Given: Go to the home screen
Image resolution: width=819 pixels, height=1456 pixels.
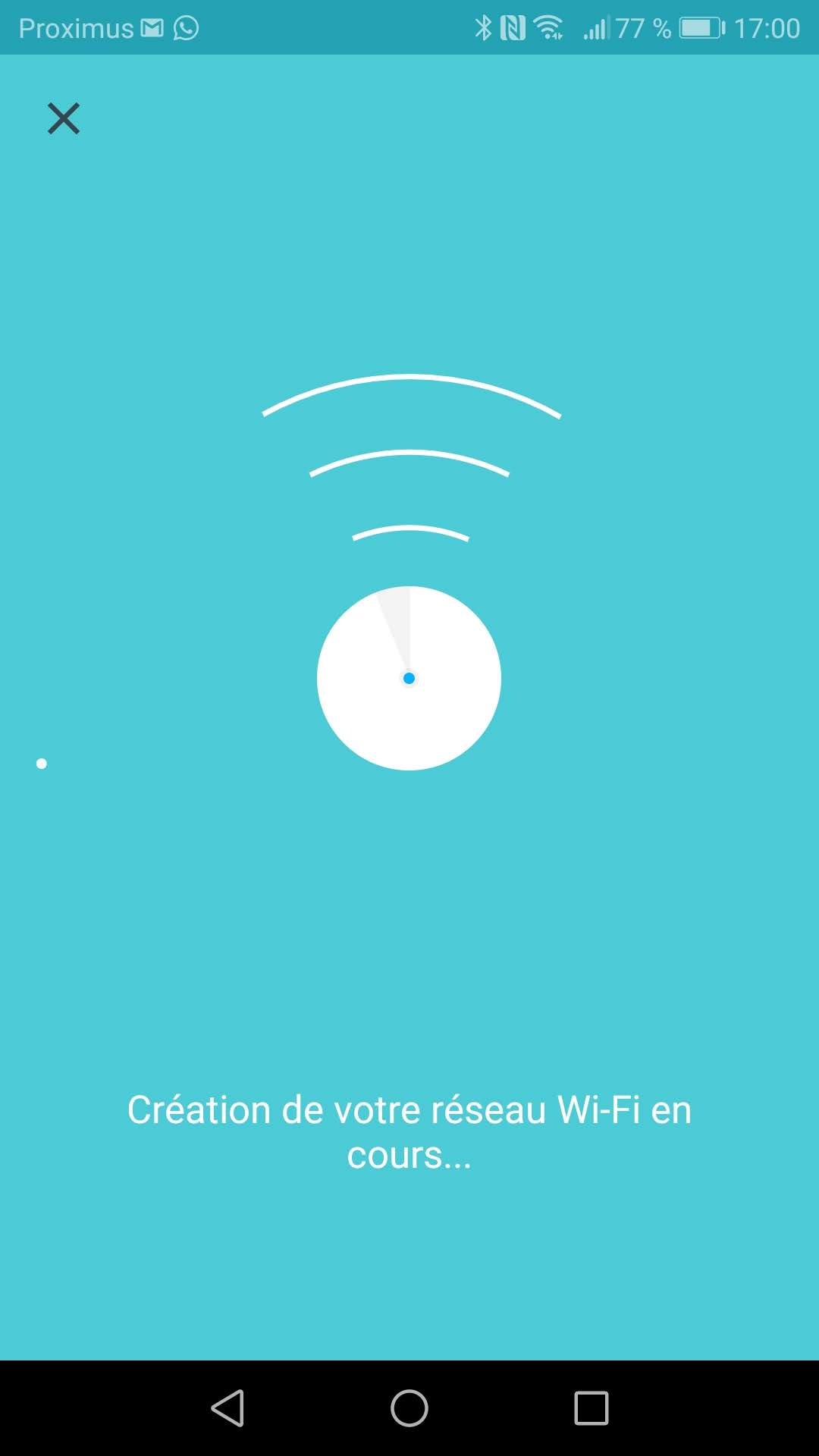Looking at the screenshot, I should pyautogui.click(x=409, y=1408).
